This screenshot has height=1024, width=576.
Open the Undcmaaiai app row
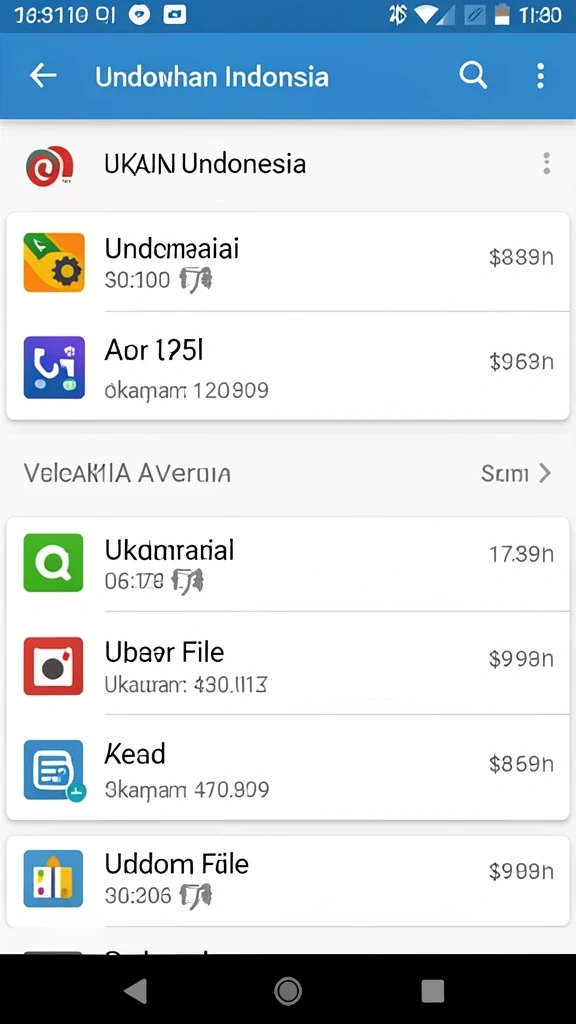coord(288,263)
